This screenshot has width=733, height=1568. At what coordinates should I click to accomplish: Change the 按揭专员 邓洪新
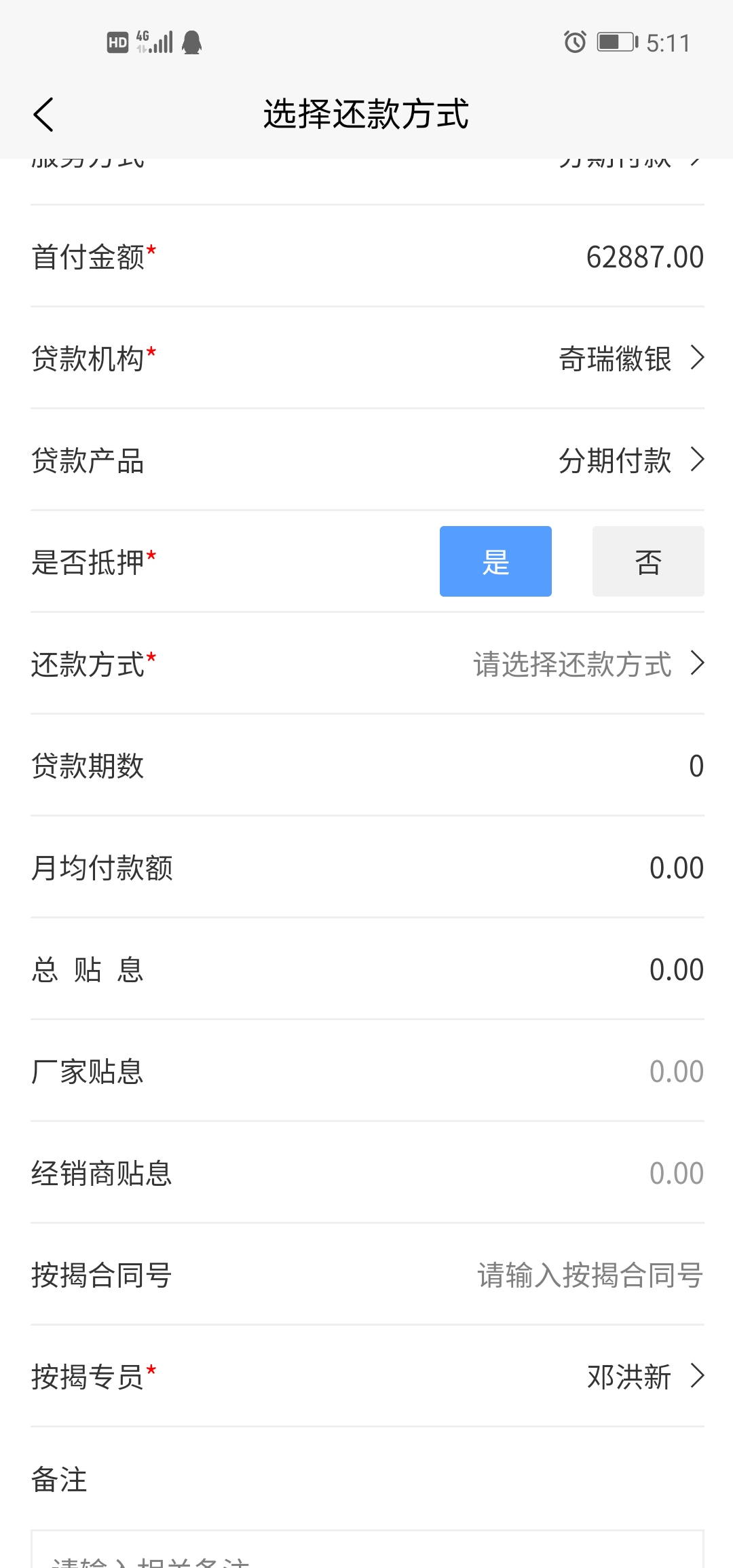(643, 1377)
